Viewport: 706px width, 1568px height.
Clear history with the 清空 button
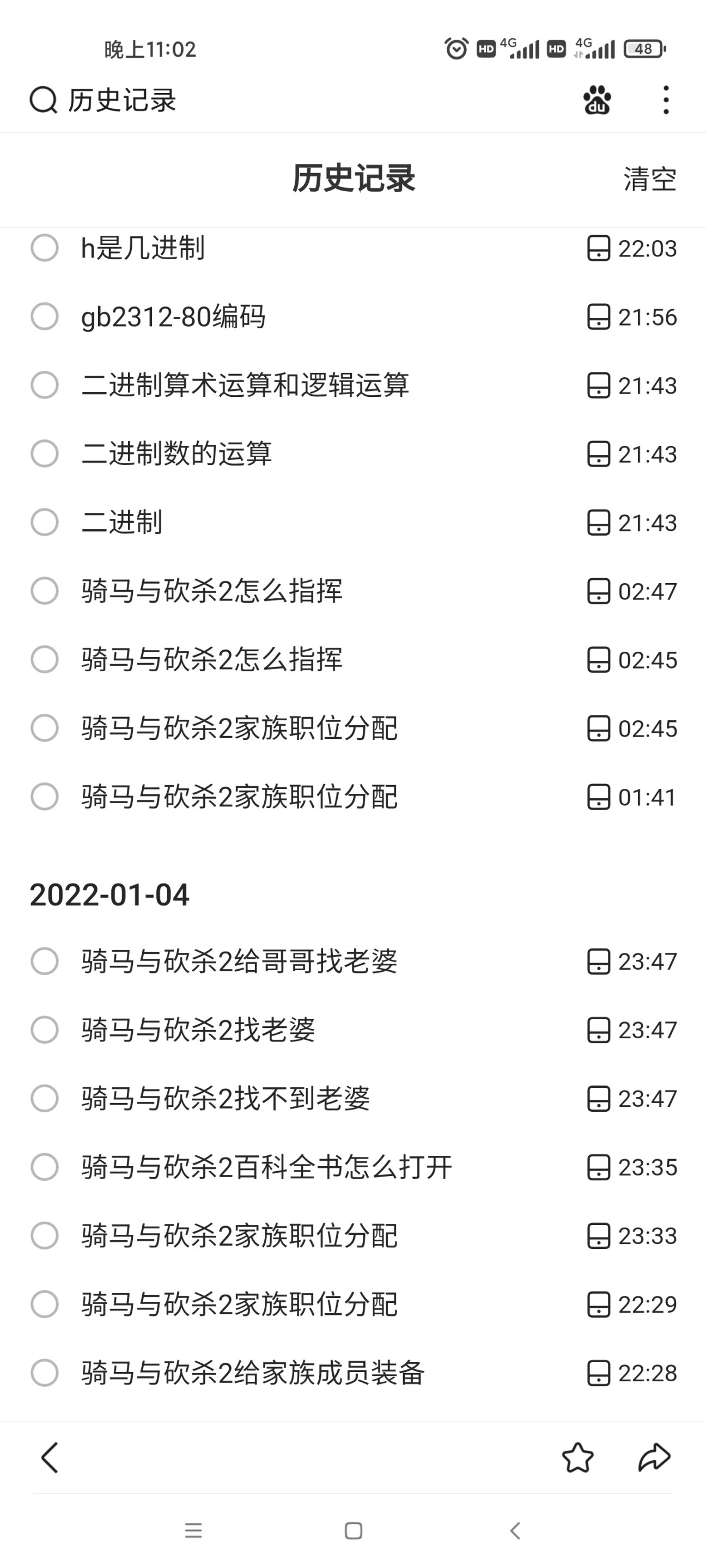649,179
